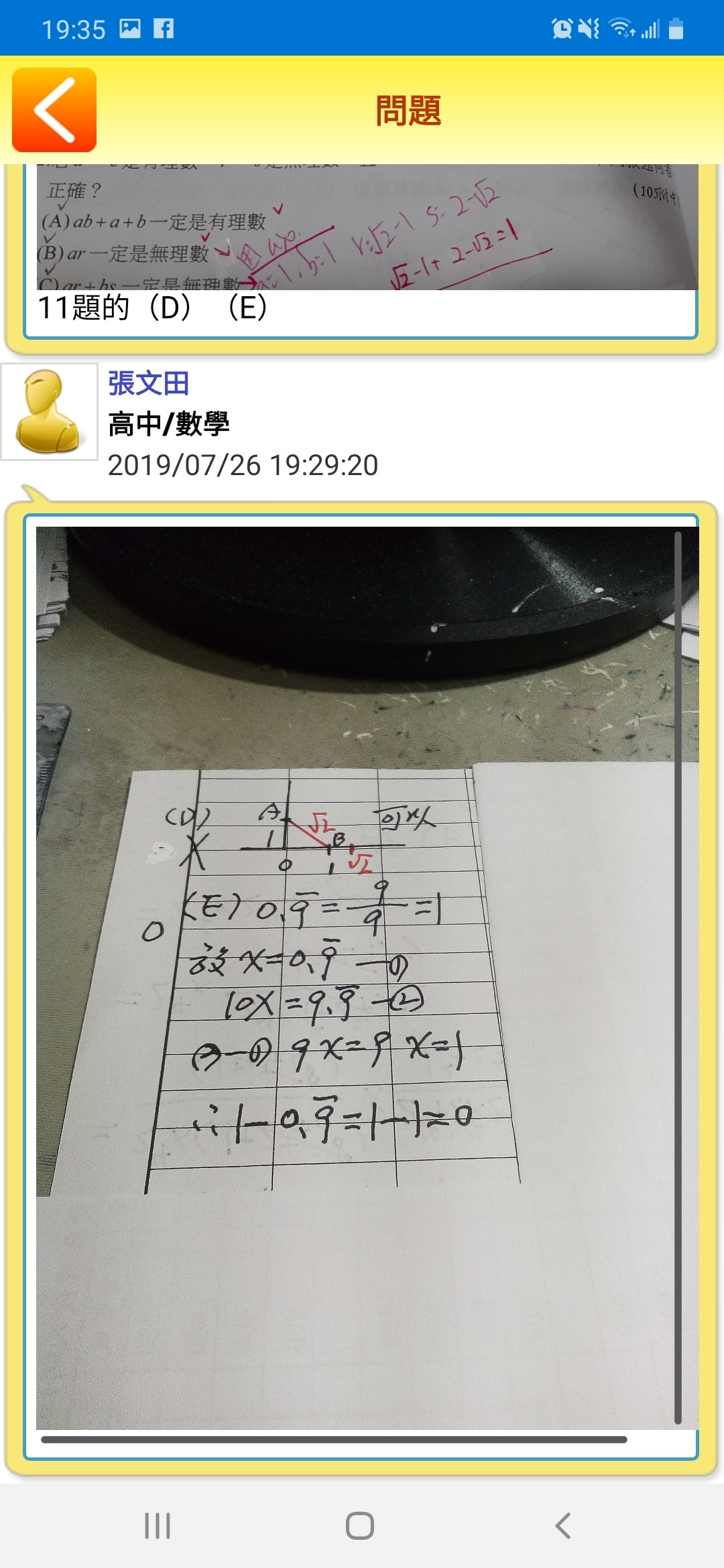Image resolution: width=724 pixels, height=1568 pixels.
Task: Open the question photo for problem 11
Action: [367, 228]
